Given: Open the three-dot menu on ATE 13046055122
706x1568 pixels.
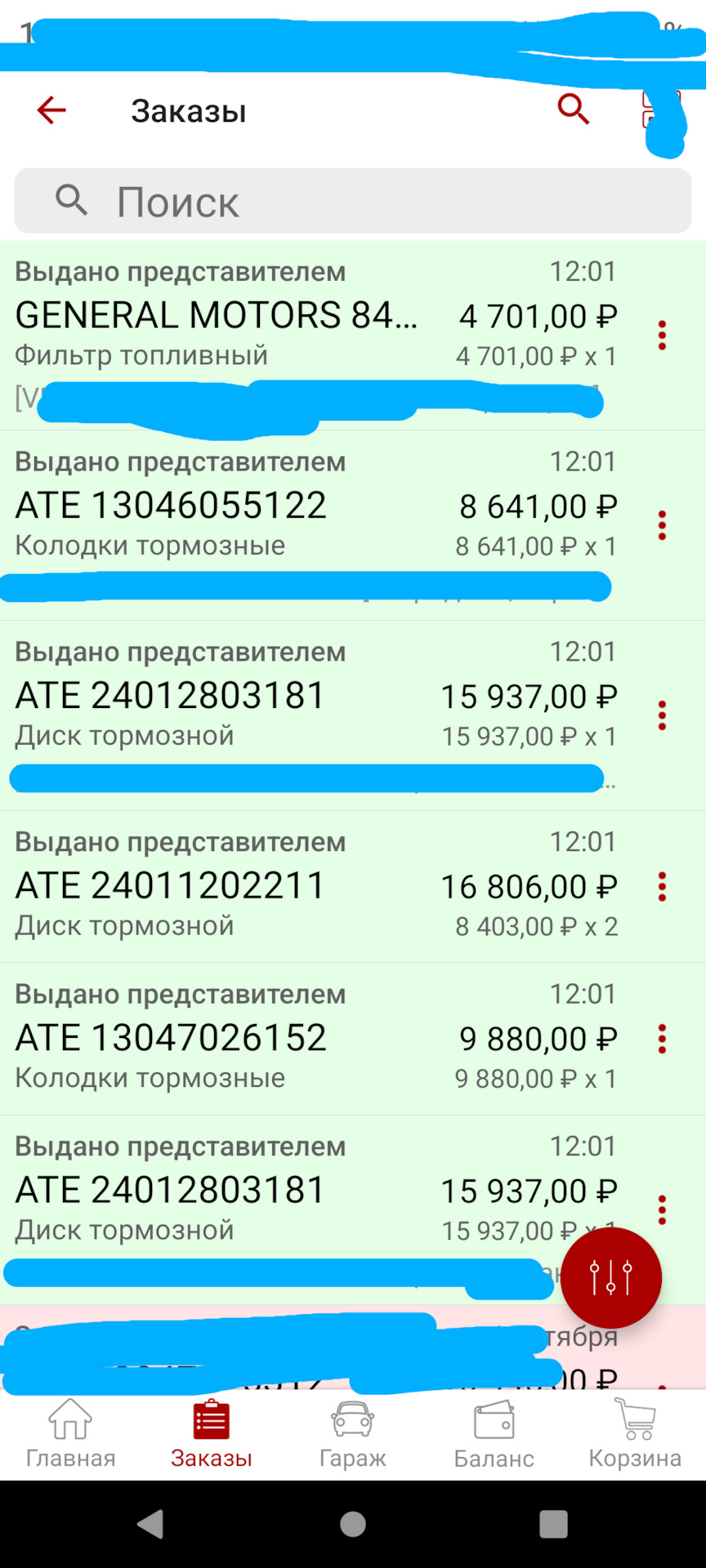Looking at the screenshot, I should (x=662, y=524).
